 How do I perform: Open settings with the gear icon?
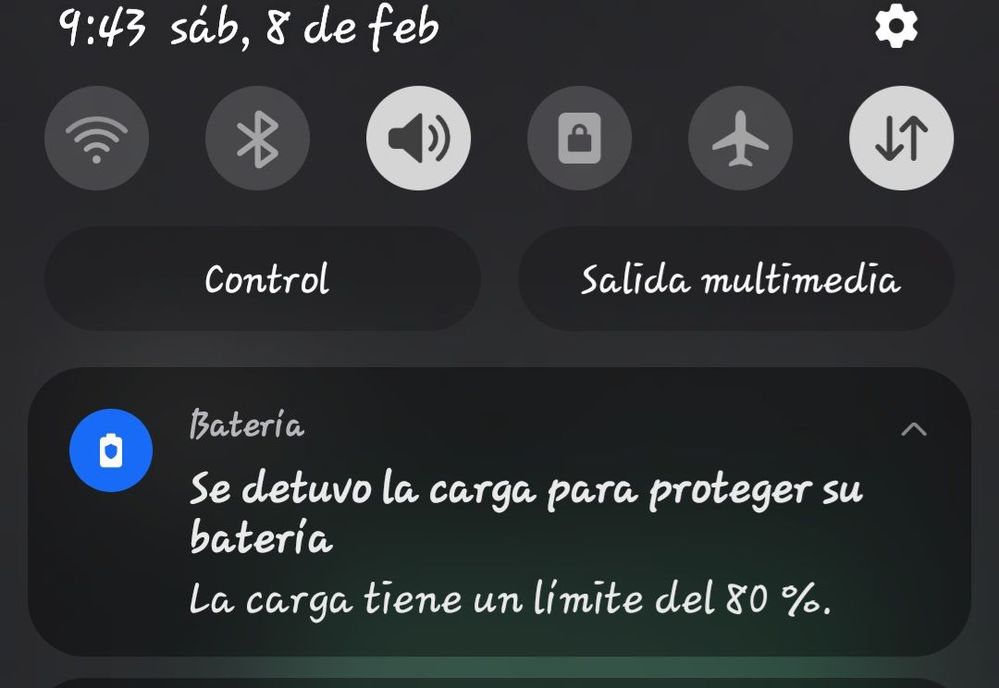pos(896,28)
